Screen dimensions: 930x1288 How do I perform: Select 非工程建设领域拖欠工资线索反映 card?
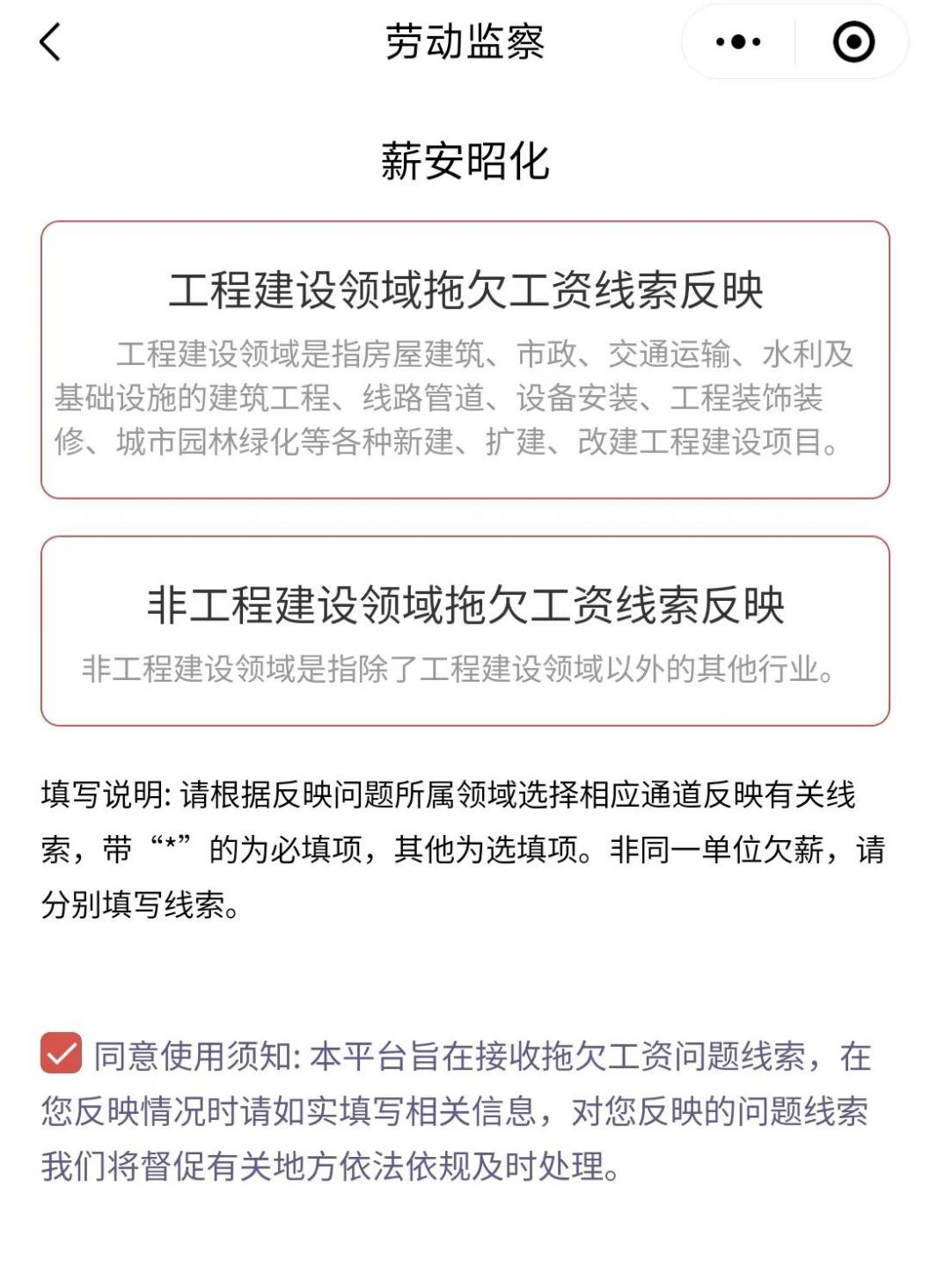465,630
